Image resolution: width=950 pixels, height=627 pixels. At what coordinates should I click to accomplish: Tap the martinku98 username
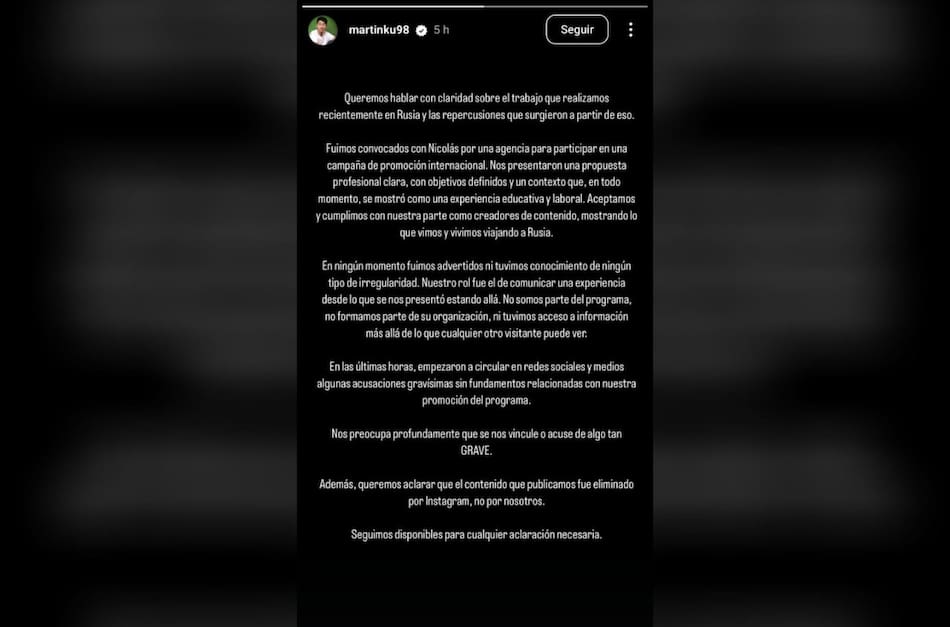point(379,30)
